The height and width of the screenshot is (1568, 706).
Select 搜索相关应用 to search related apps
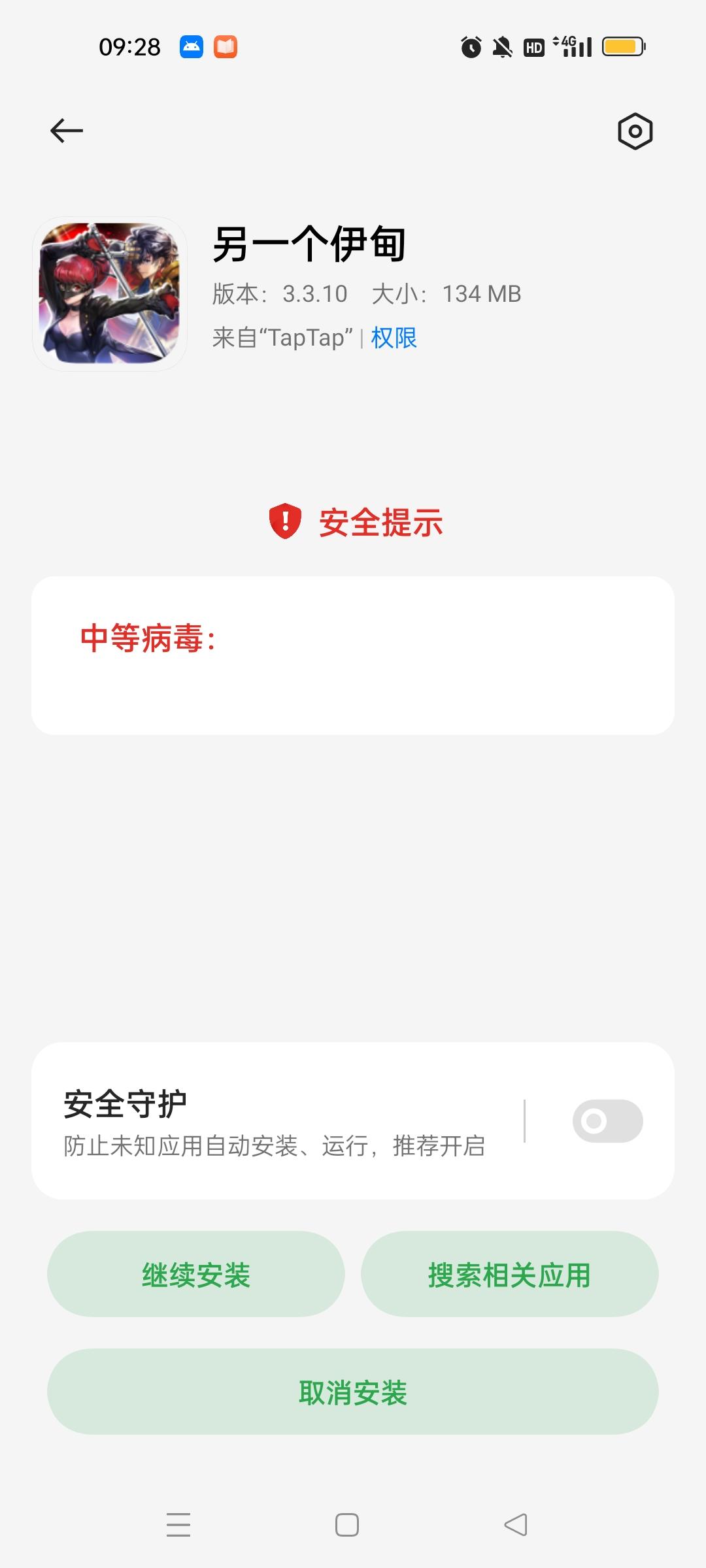pyautogui.click(x=509, y=1275)
